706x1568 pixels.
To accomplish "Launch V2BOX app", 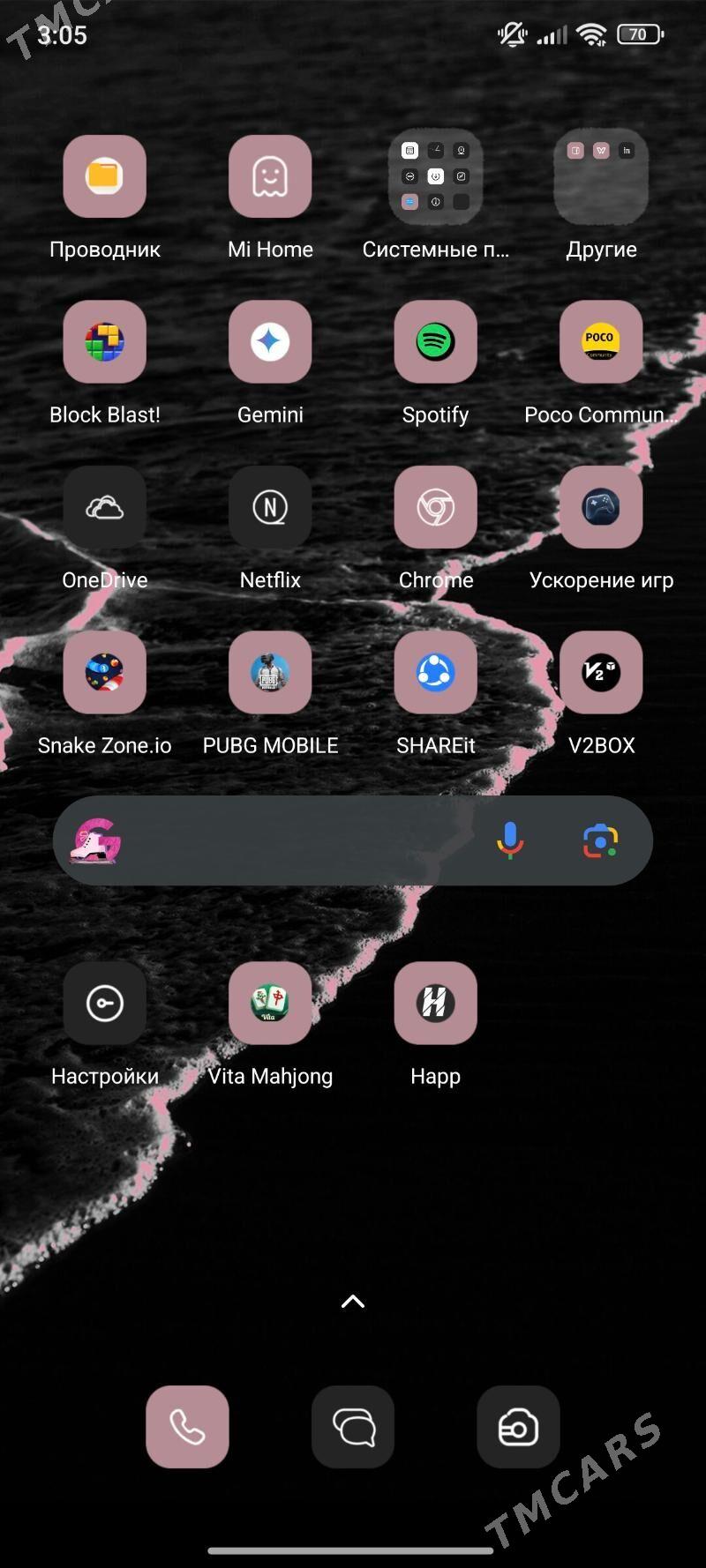I will tap(601, 673).
